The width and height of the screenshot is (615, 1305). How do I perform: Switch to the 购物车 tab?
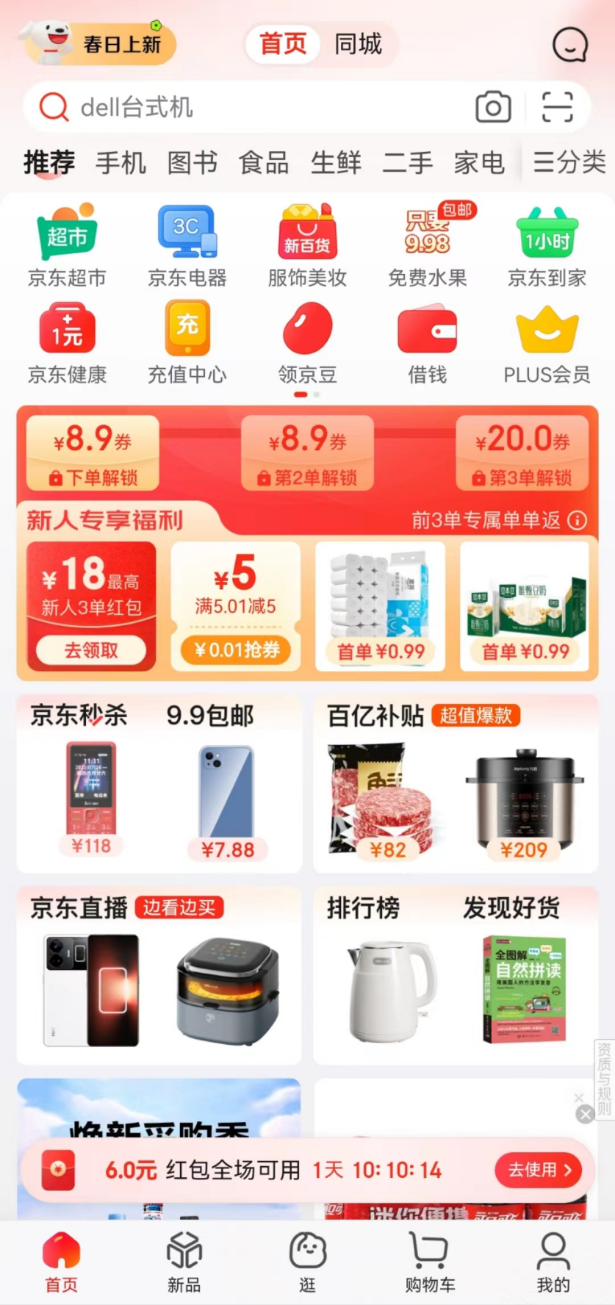point(430,1262)
